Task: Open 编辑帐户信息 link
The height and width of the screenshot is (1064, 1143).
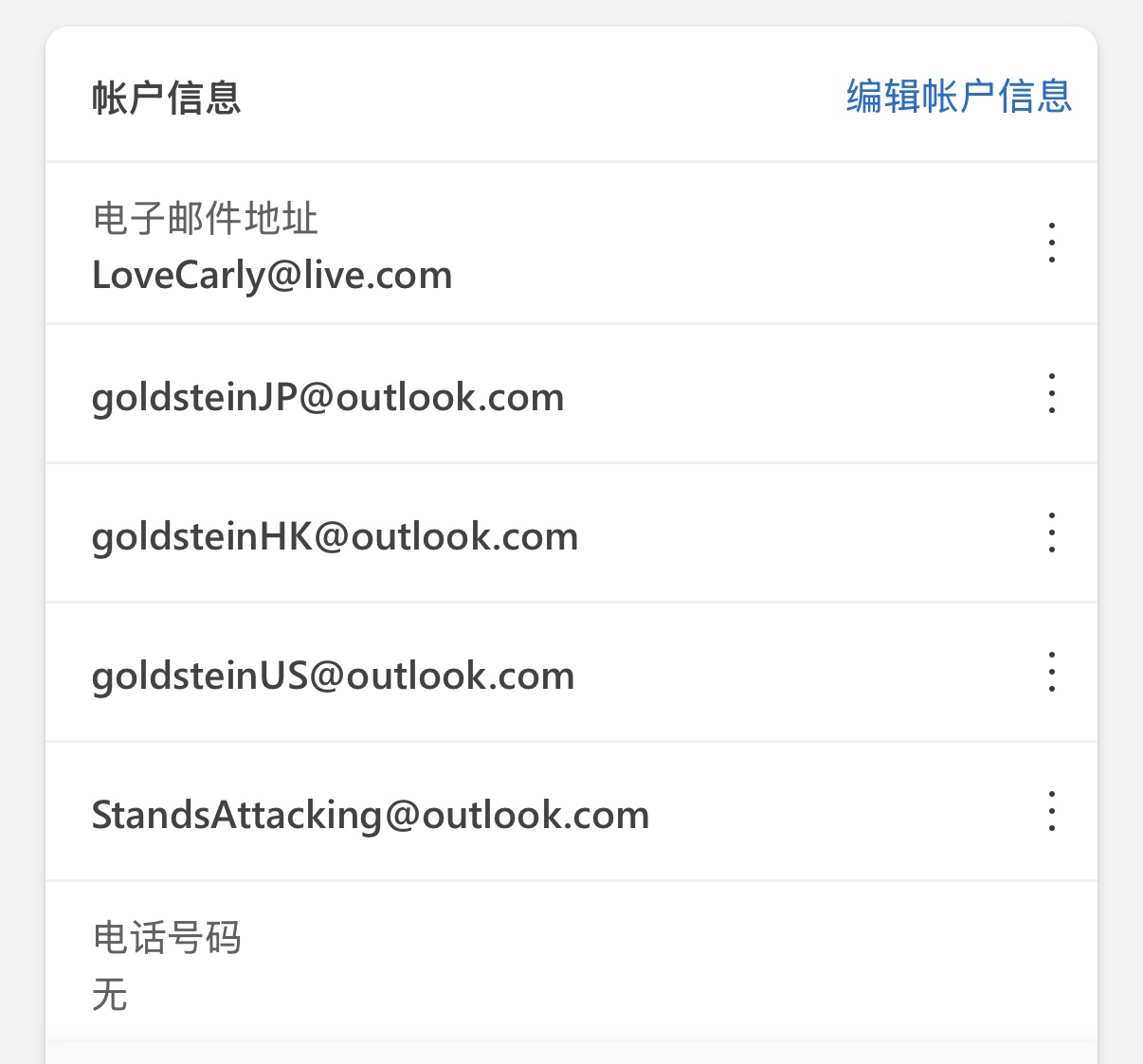Action: pyautogui.click(x=958, y=97)
